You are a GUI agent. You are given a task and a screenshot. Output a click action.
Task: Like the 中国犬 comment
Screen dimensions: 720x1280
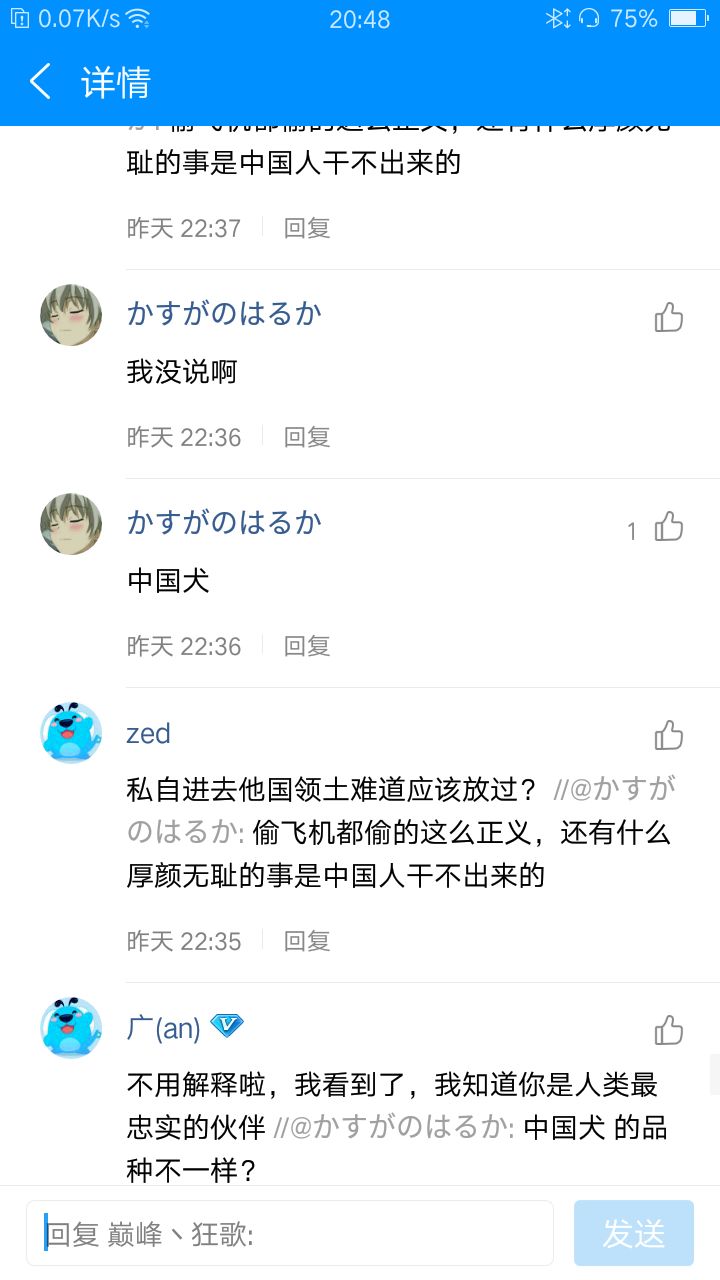[x=668, y=526]
